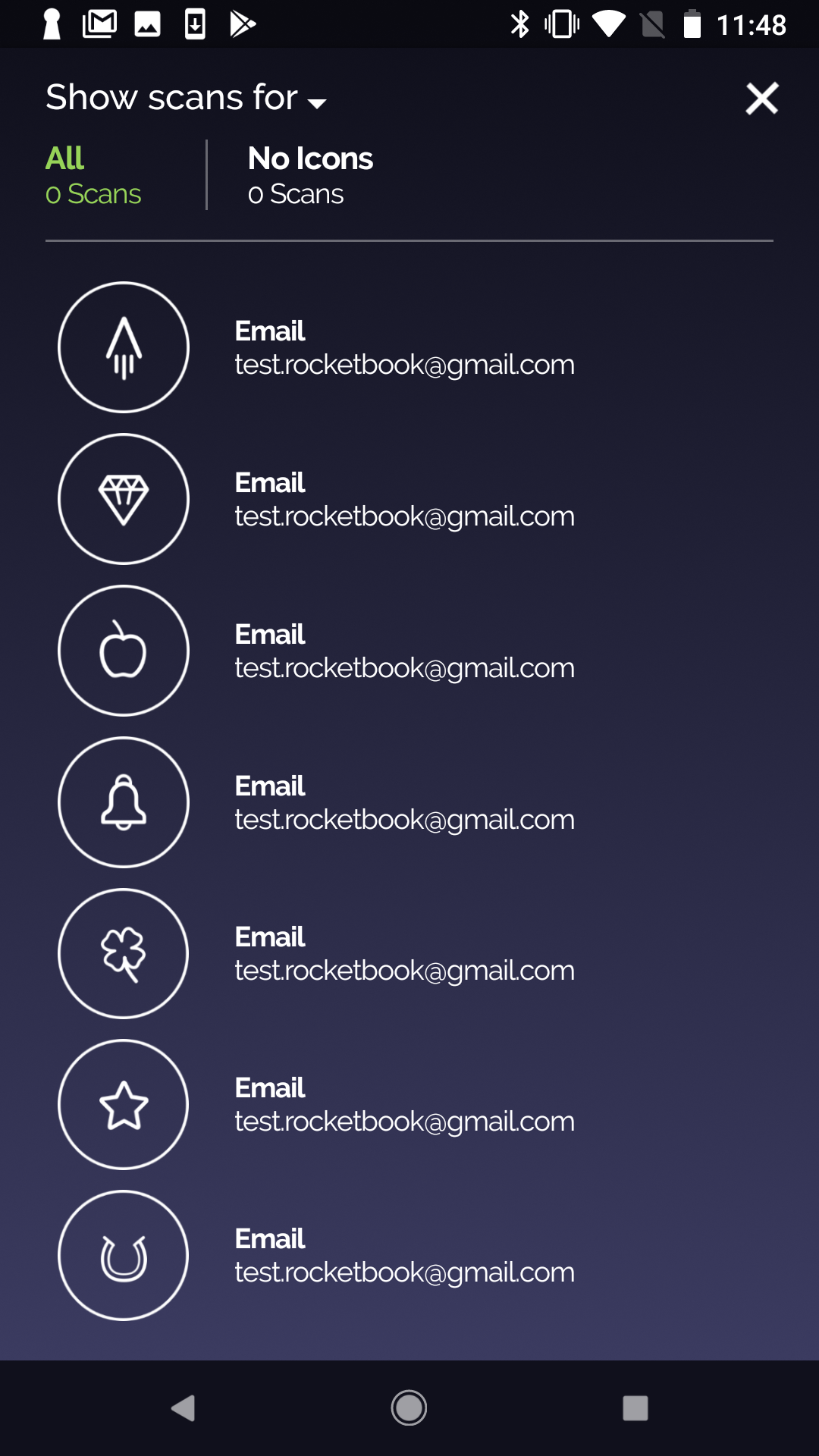The width and height of the screenshot is (819, 1456).
Task: Choose the diamond icon destination
Action: [x=124, y=499]
